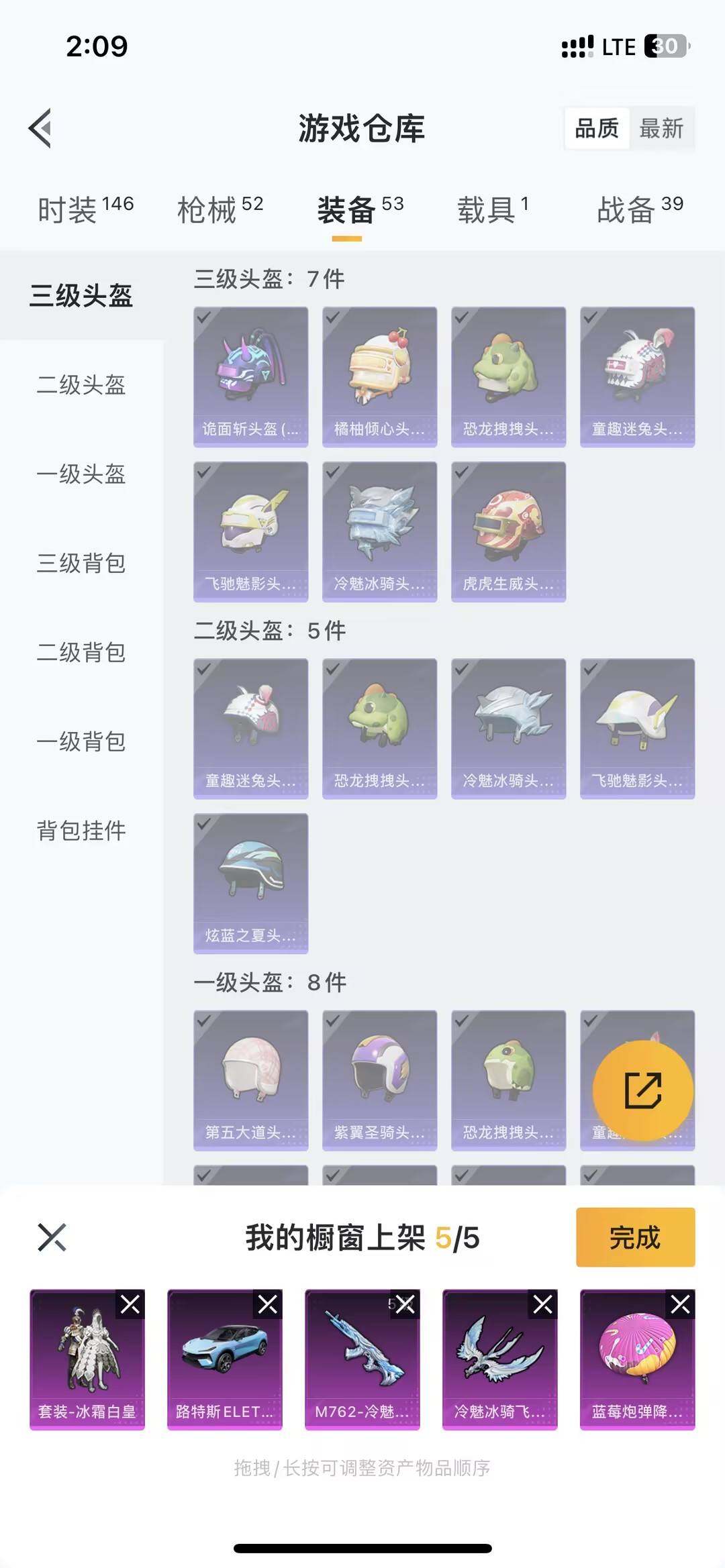Screen dimensions: 725x1568
Task: Choose the 虎虎生威 helmet tile
Action: pyautogui.click(x=509, y=531)
